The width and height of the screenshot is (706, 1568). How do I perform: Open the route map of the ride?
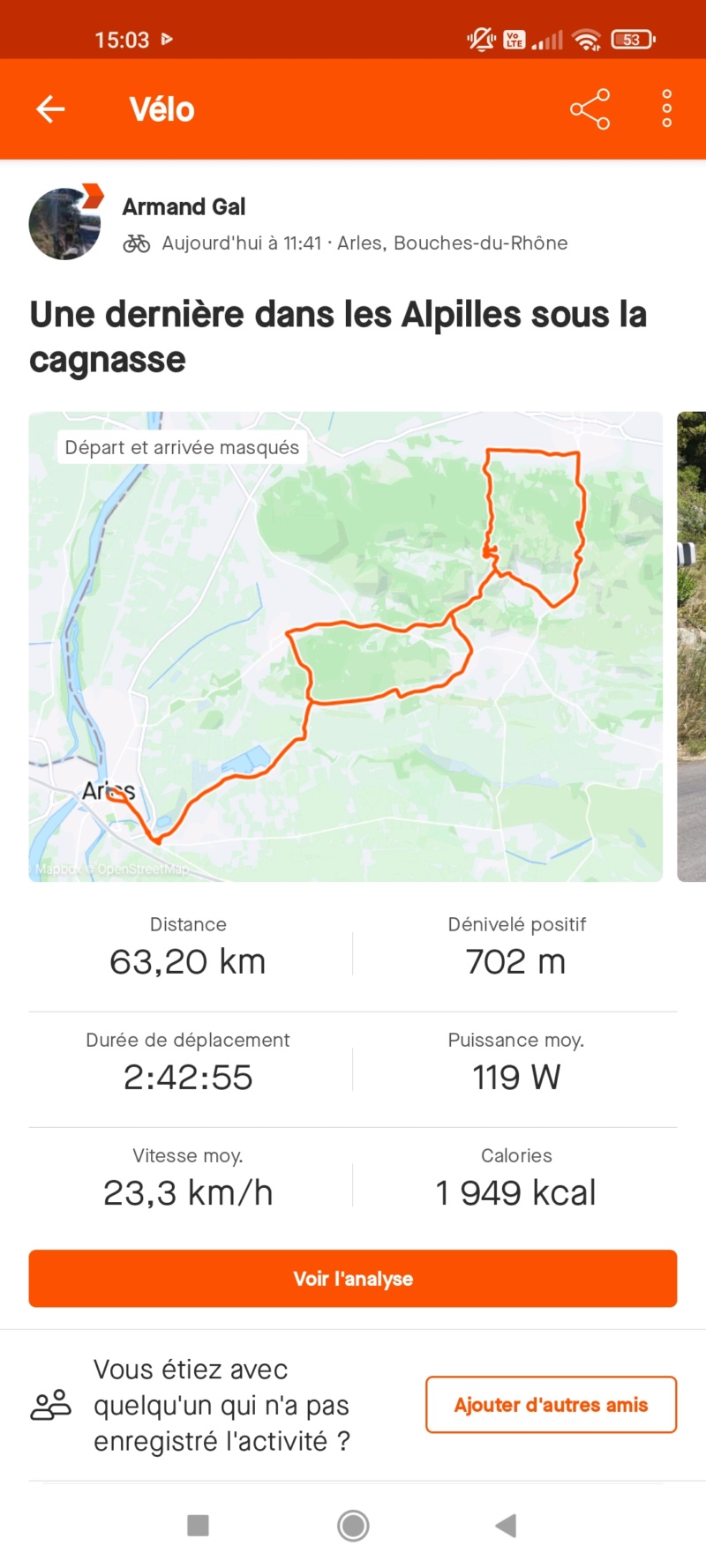pyautogui.click(x=345, y=646)
